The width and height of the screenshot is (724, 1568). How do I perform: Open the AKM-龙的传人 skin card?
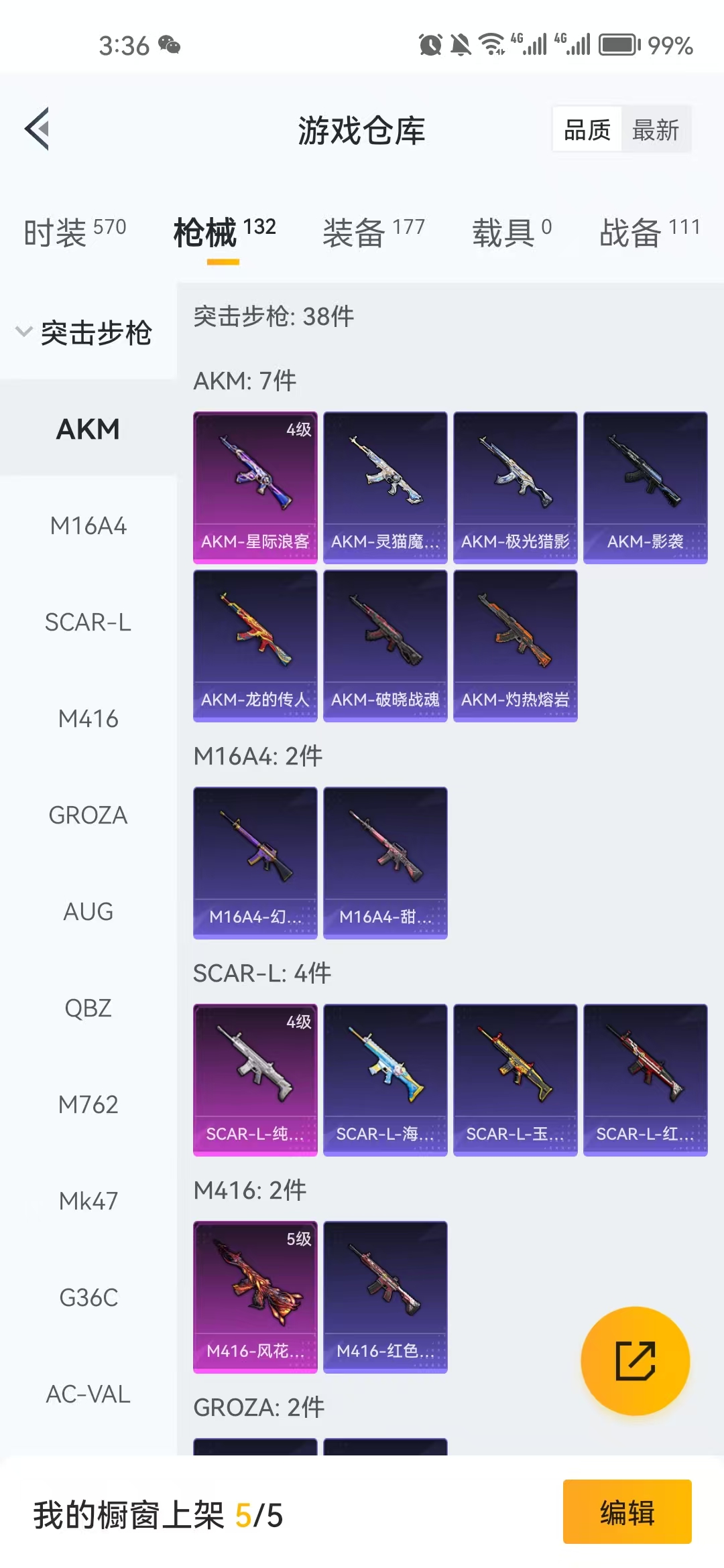tap(255, 645)
